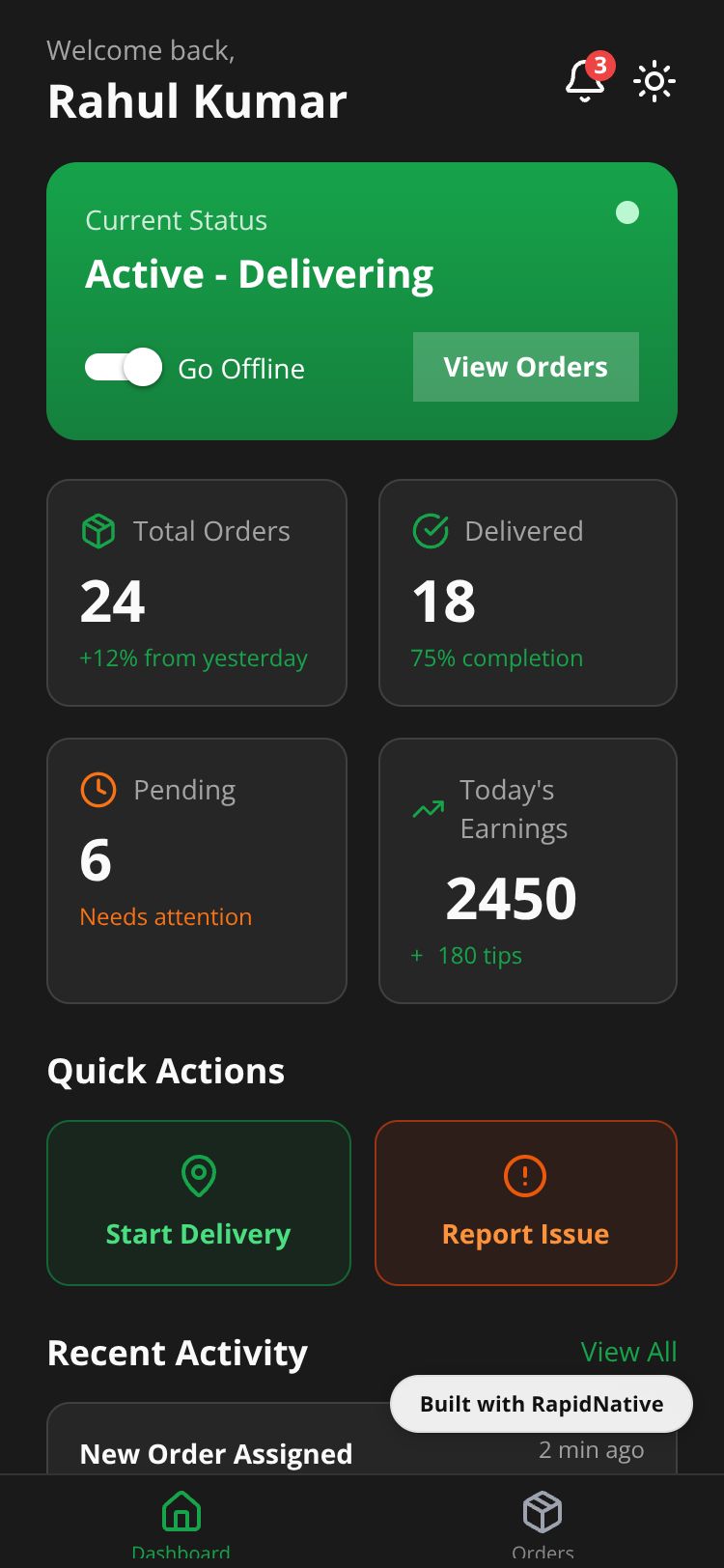Toggle the Go Offline switch

[124, 368]
